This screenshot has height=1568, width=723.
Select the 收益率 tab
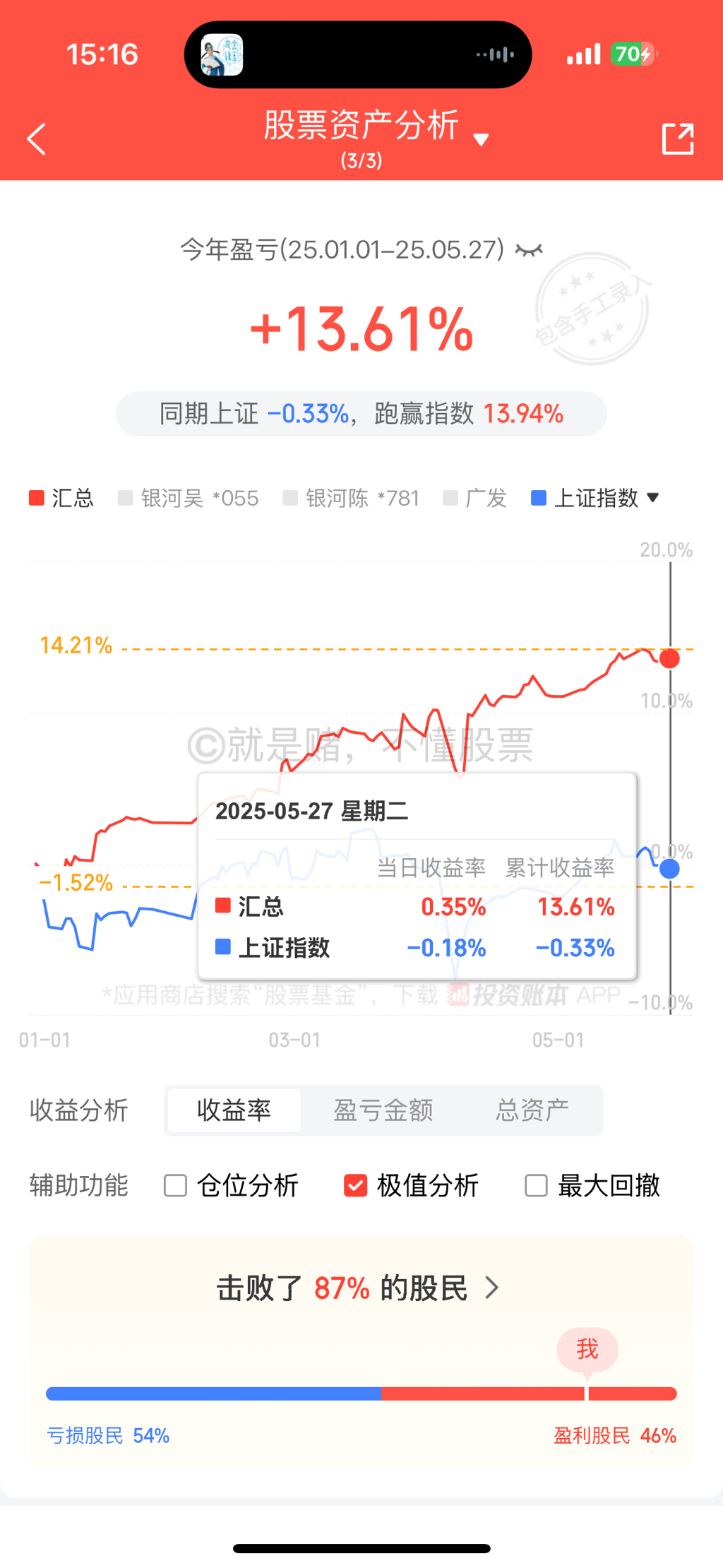tap(234, 1110)
